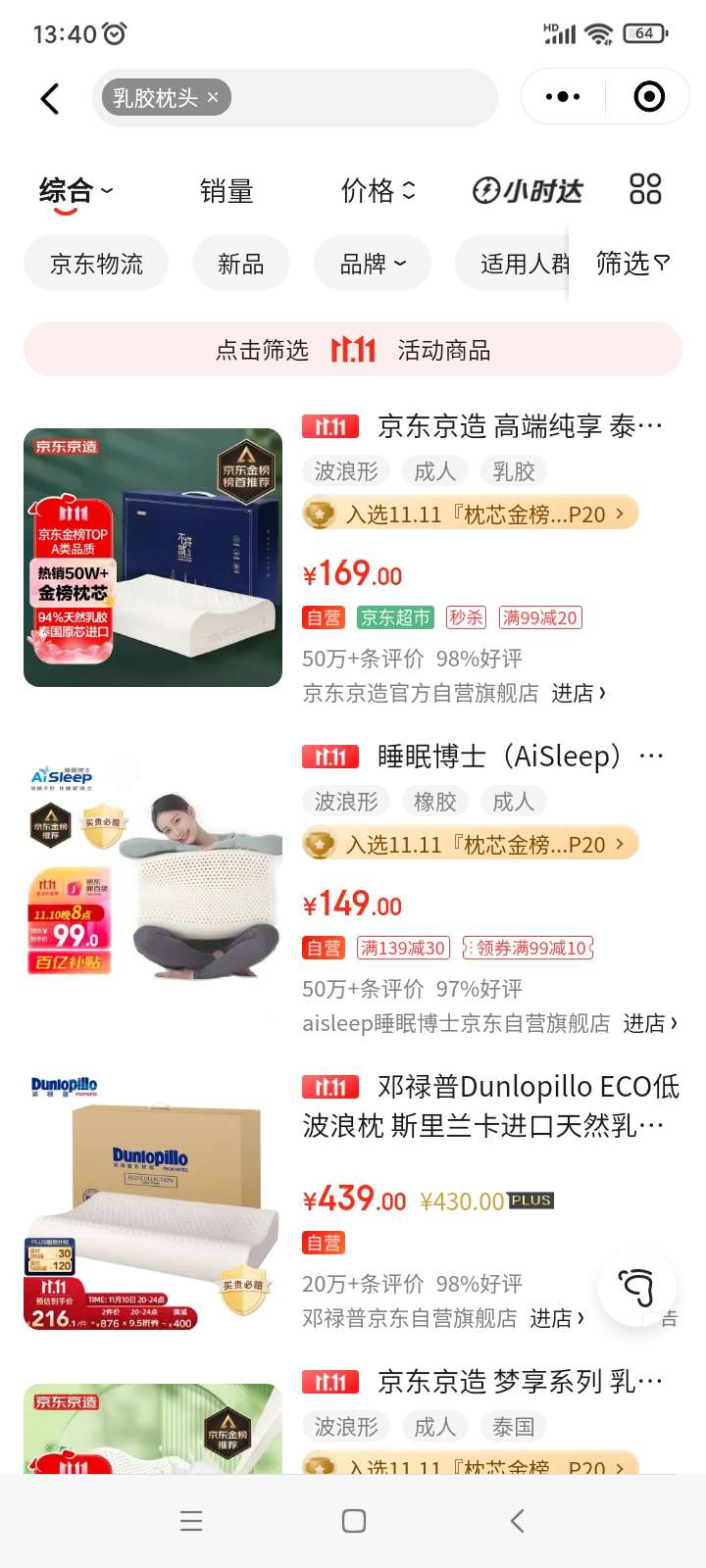Select the 新品 filter chip
Viewport: 706px width, 1568px height.
click(241, 264)
